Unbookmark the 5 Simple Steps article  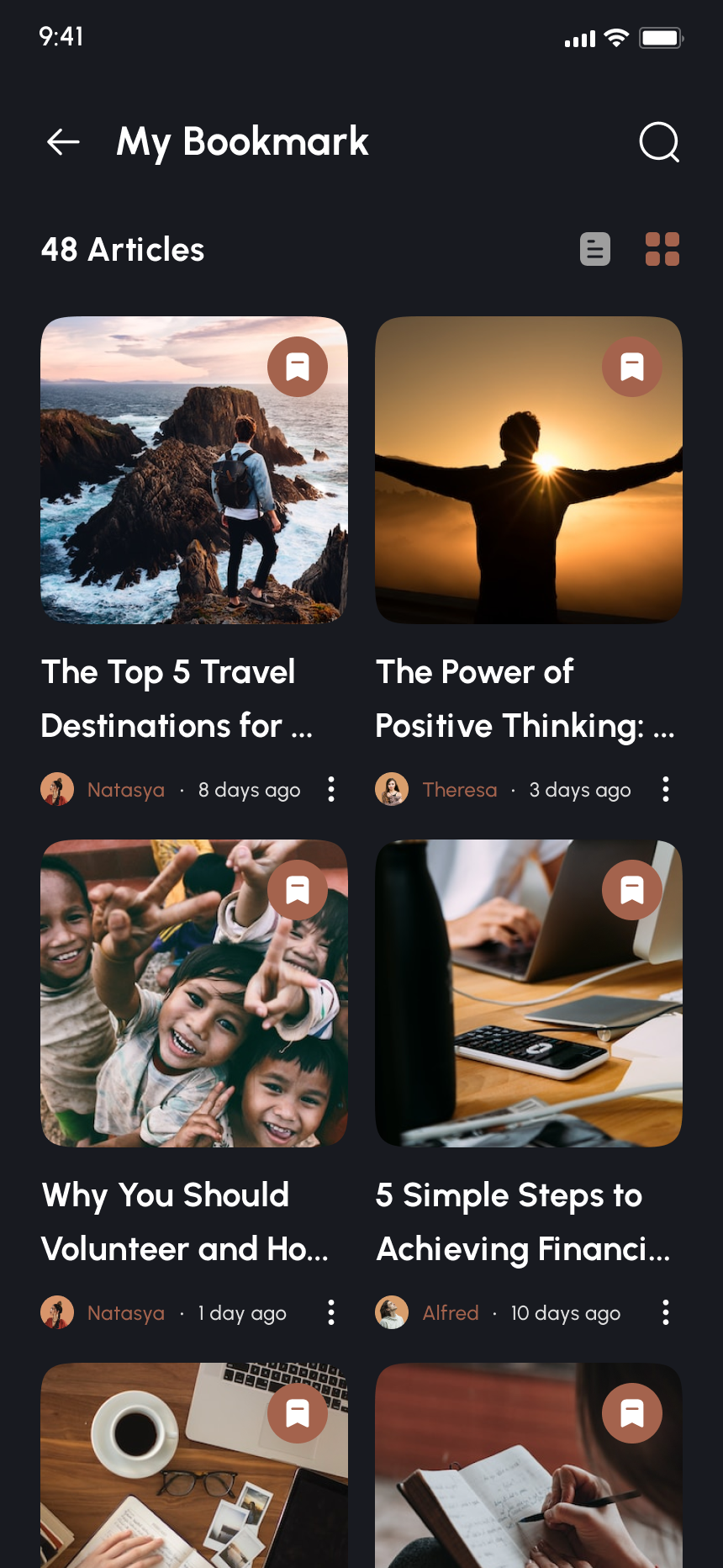[x=632, y=890]
